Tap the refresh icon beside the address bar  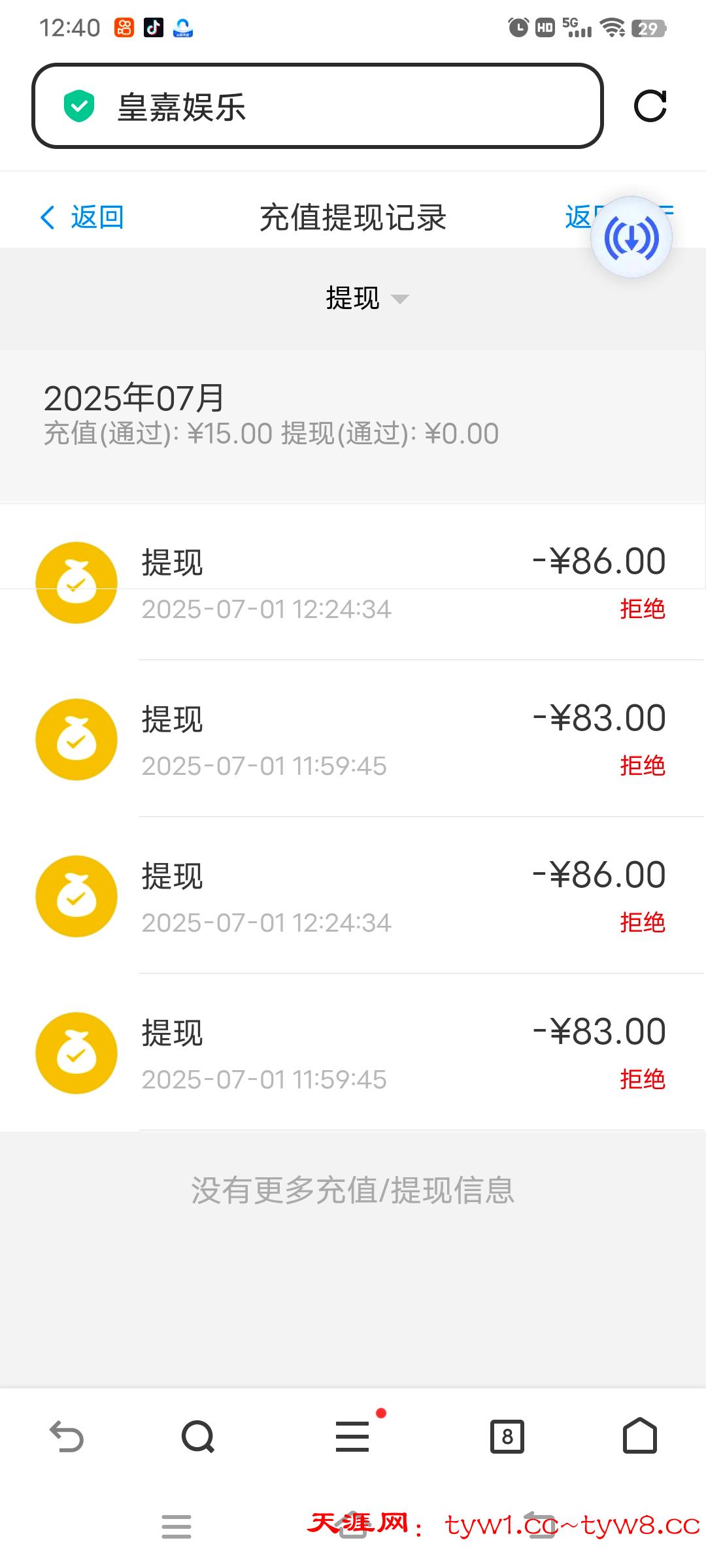tap(652, 106)
